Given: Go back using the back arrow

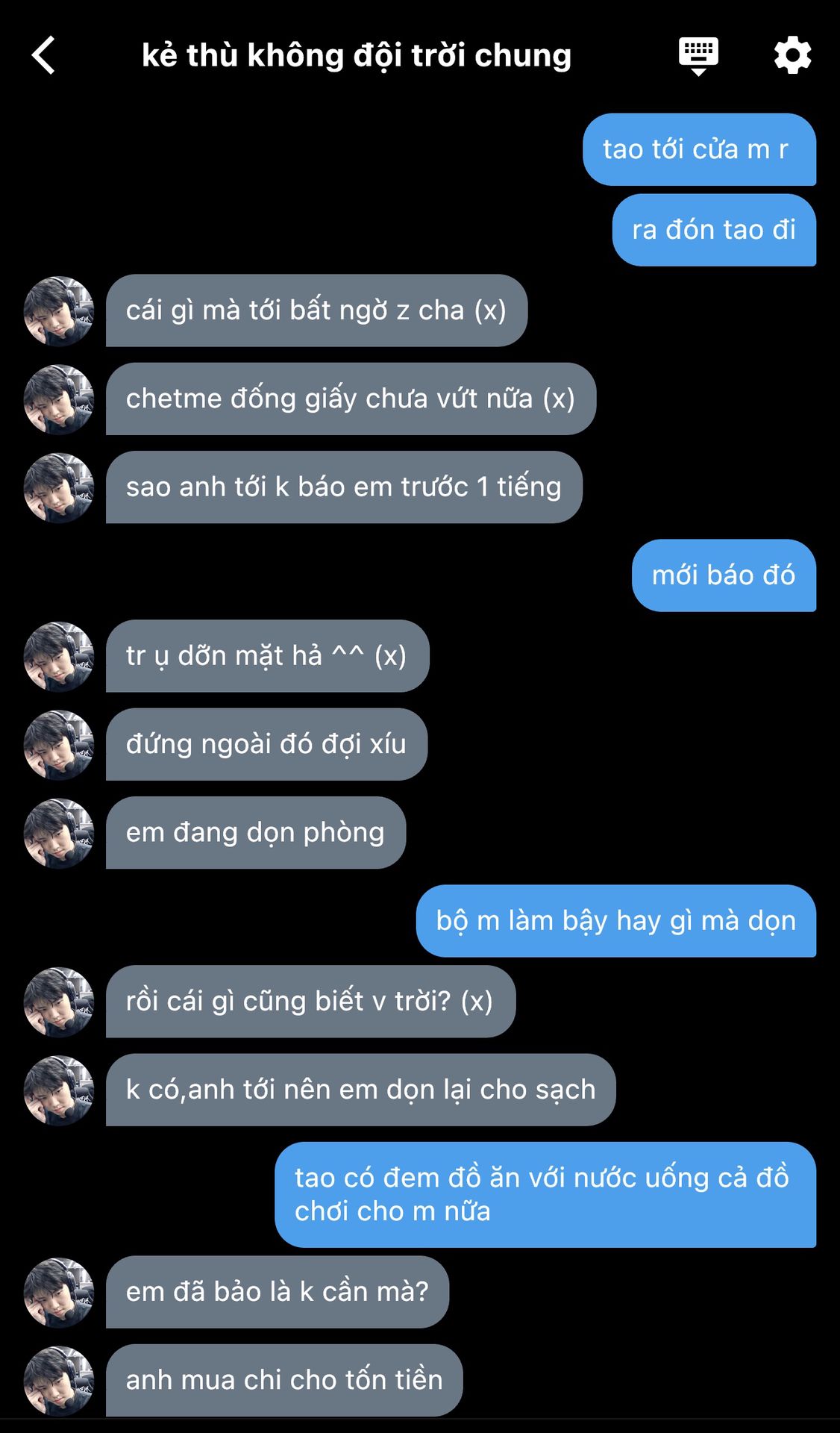Looking at the screenshot, I should click(x=44, y=55).
